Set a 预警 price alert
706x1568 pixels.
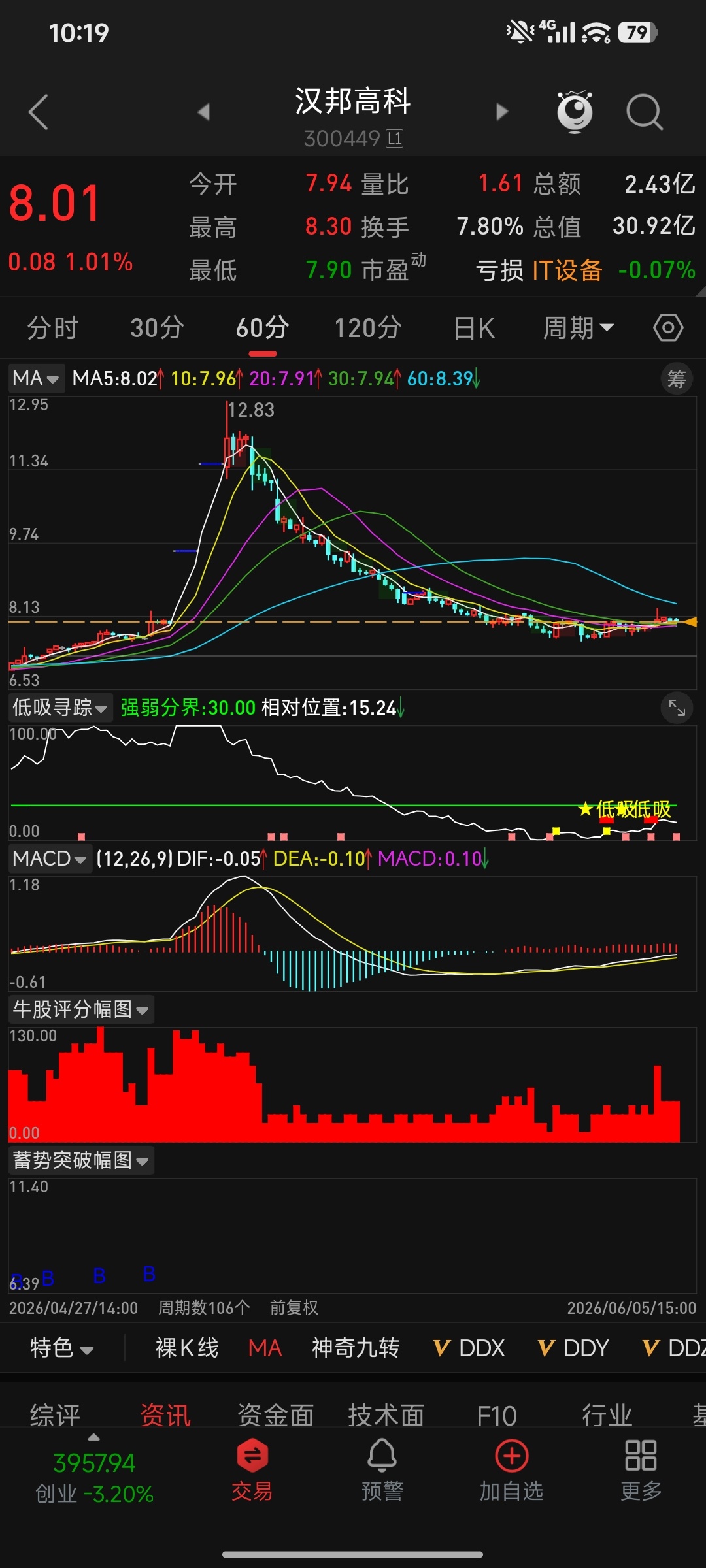382,1470
